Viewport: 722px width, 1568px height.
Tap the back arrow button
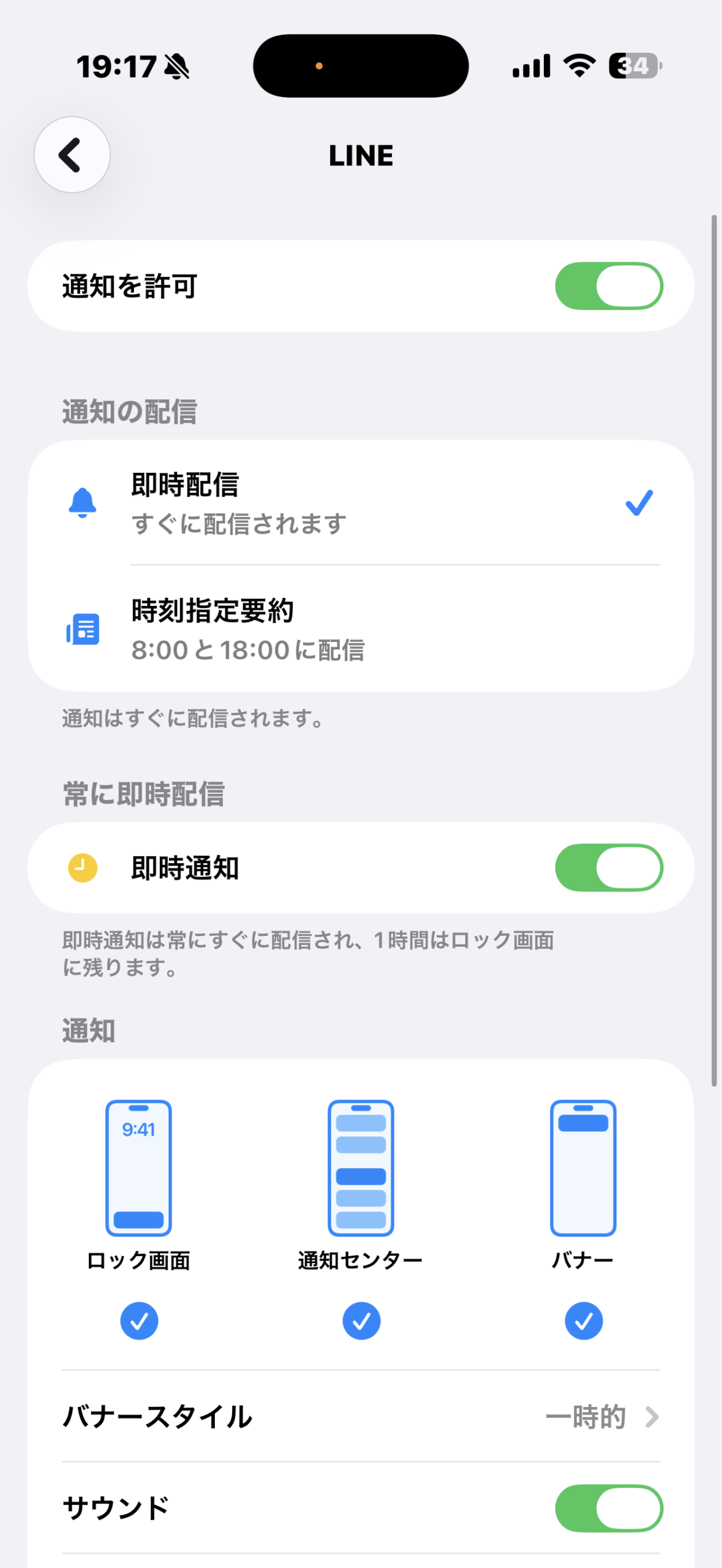point(71,155)
